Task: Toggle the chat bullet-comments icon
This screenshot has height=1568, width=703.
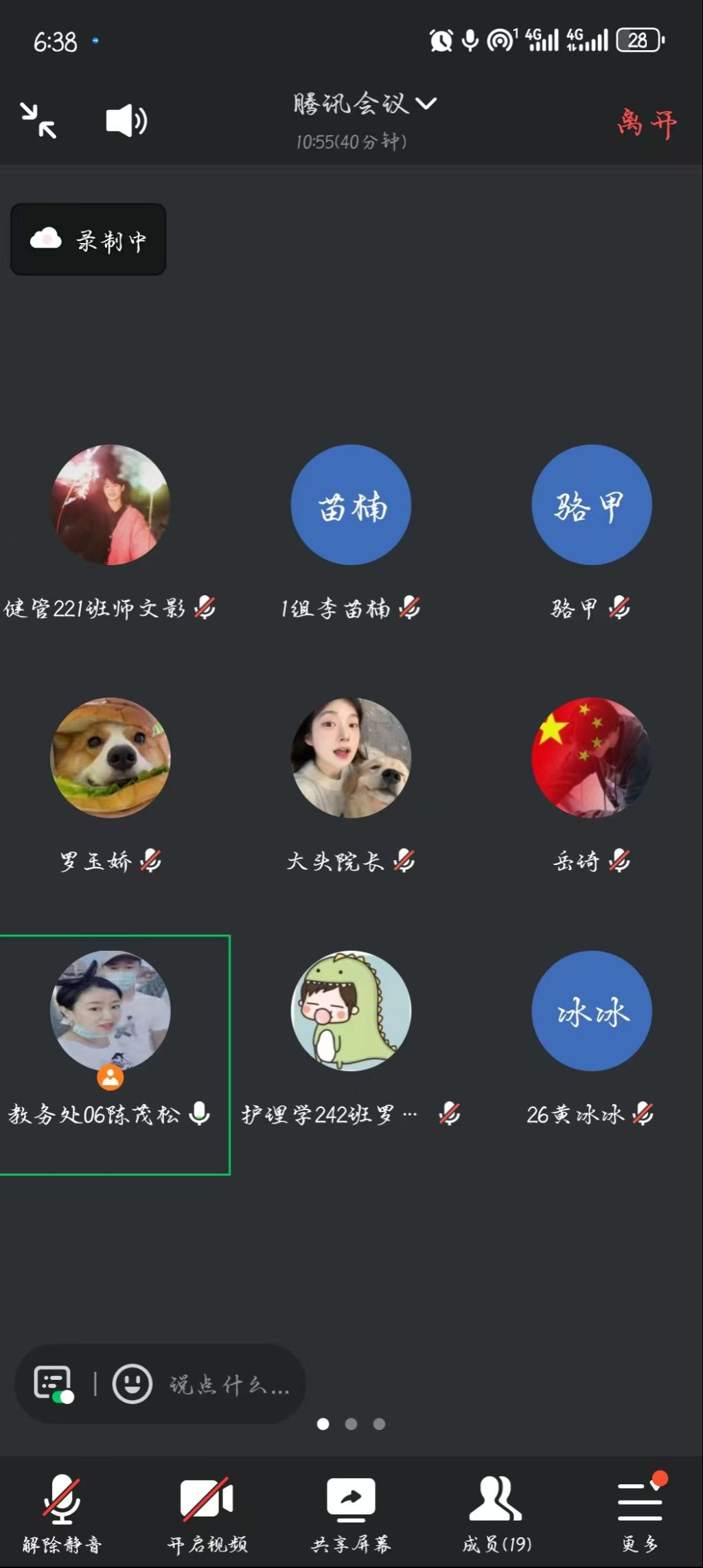Action: tap(54, 1384)
